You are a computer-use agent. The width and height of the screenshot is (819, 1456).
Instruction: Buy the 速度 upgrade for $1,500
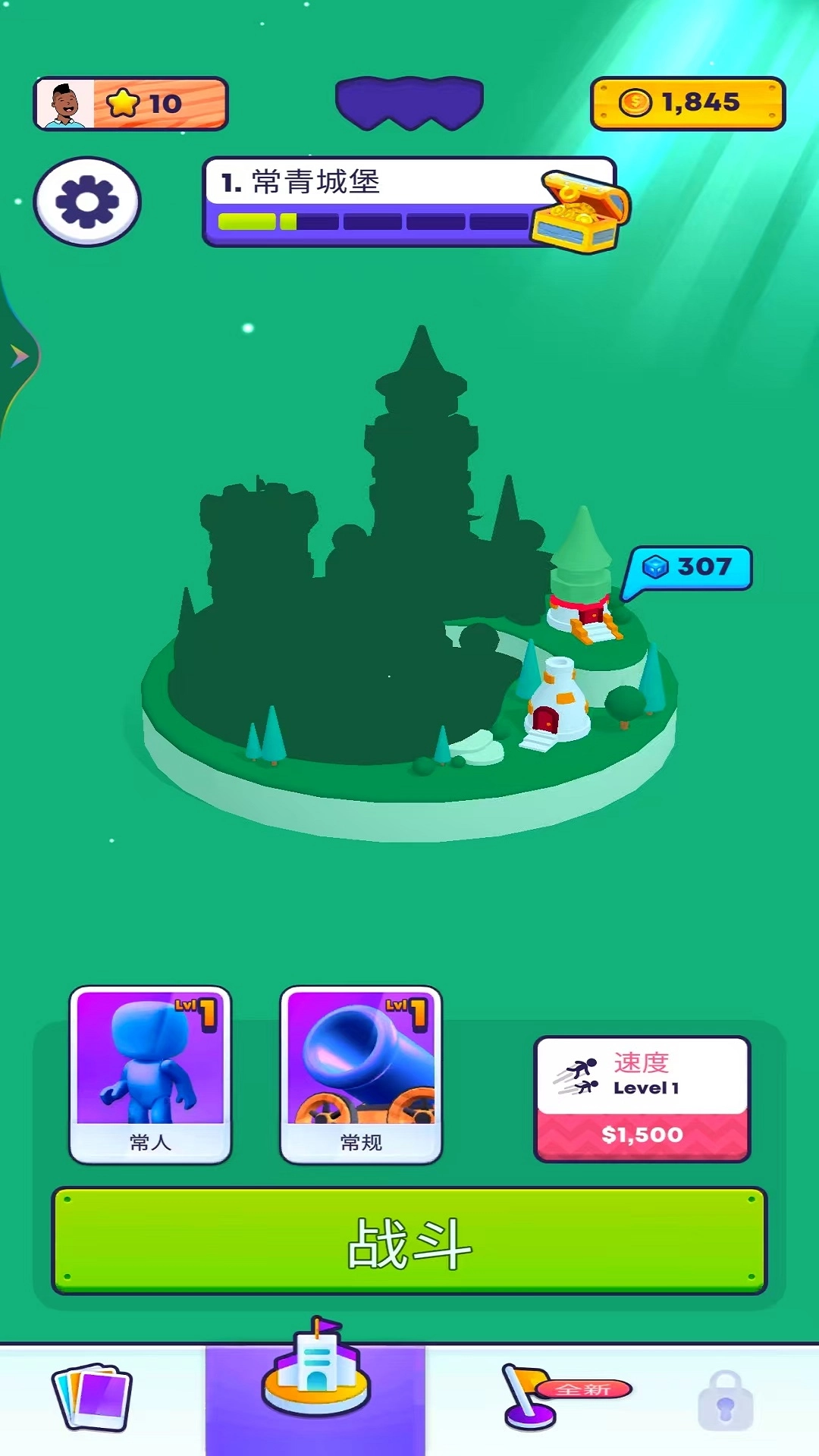[642, 1099]
